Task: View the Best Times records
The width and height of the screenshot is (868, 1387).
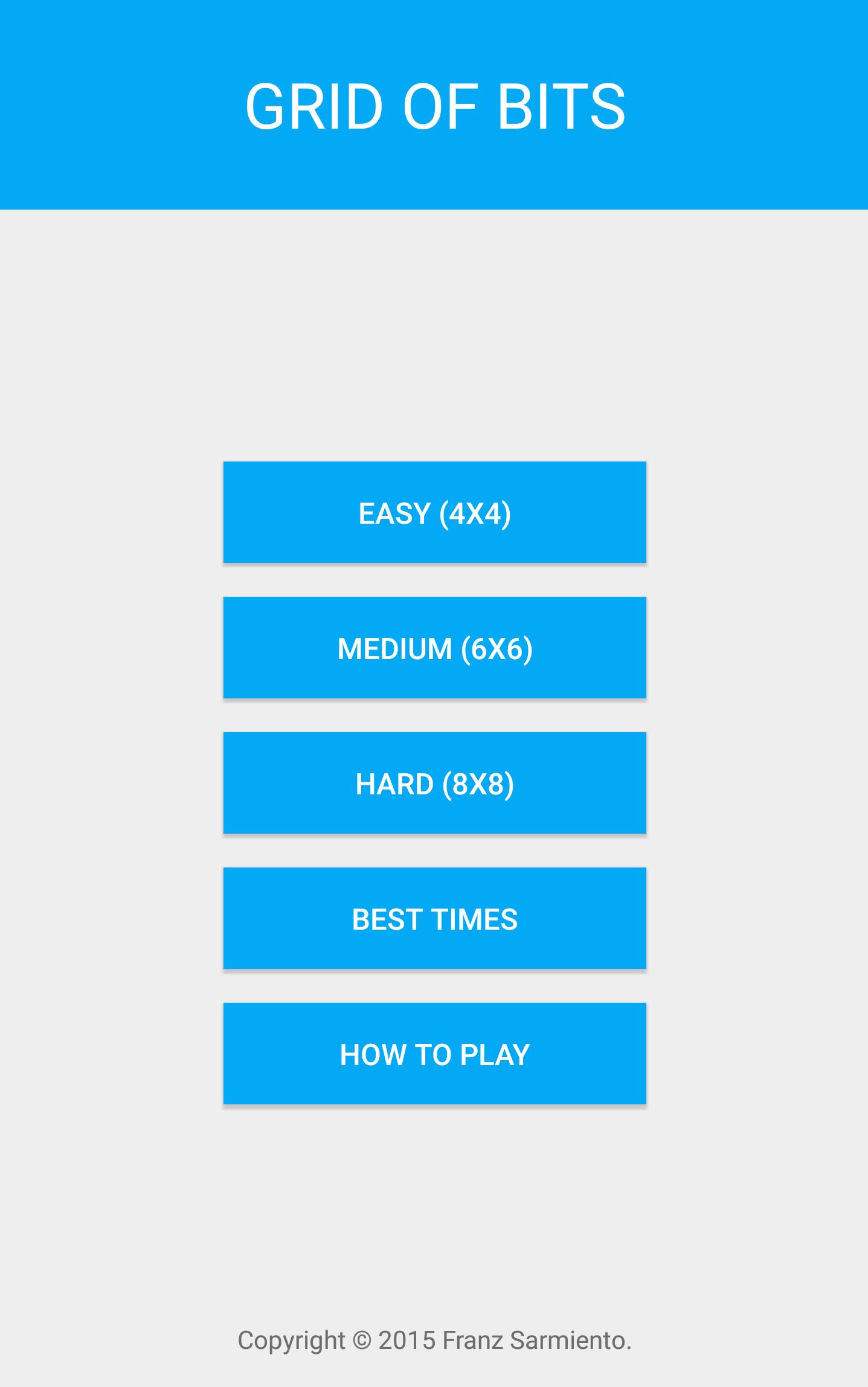Action: (x=434, y=918)
